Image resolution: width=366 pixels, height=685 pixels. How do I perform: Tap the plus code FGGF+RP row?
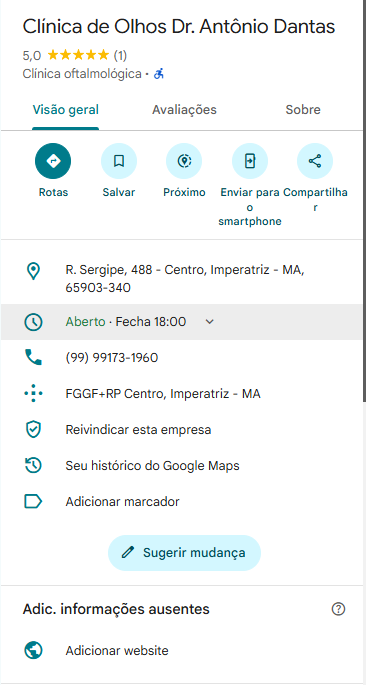pyautogui.click(x=182, y=394)
